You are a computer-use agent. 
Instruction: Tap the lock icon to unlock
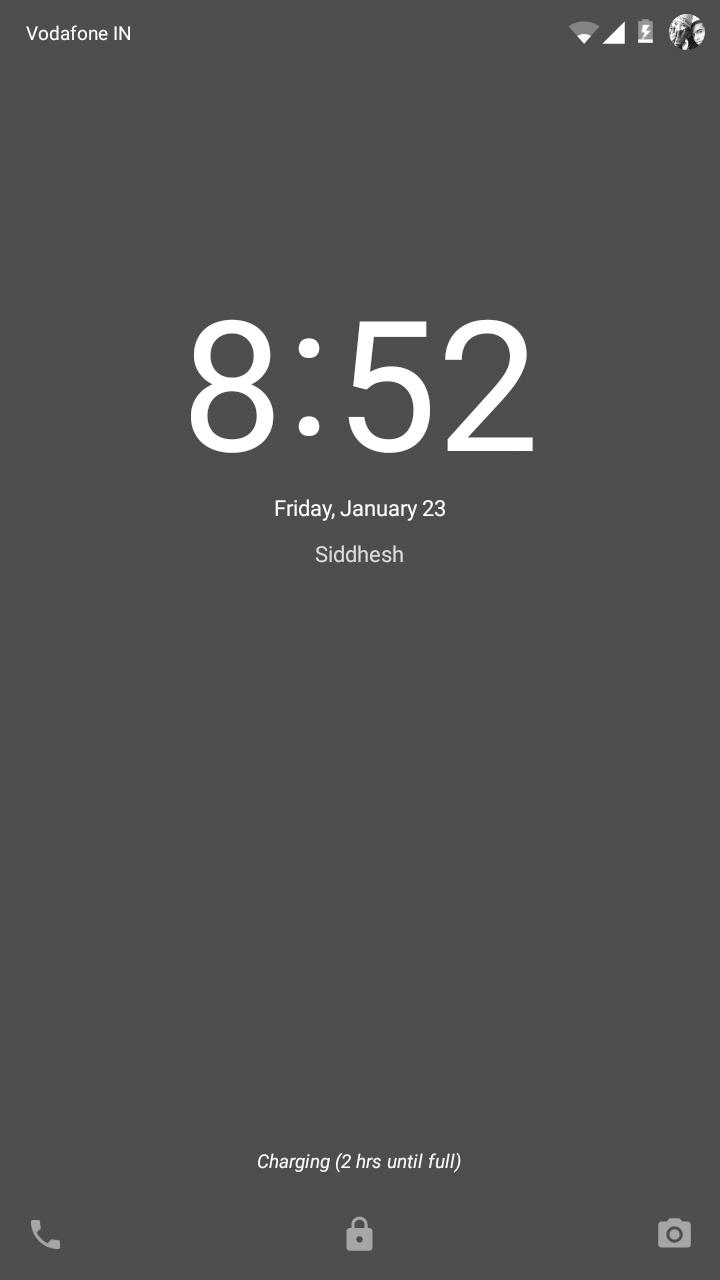[359, 1234]
